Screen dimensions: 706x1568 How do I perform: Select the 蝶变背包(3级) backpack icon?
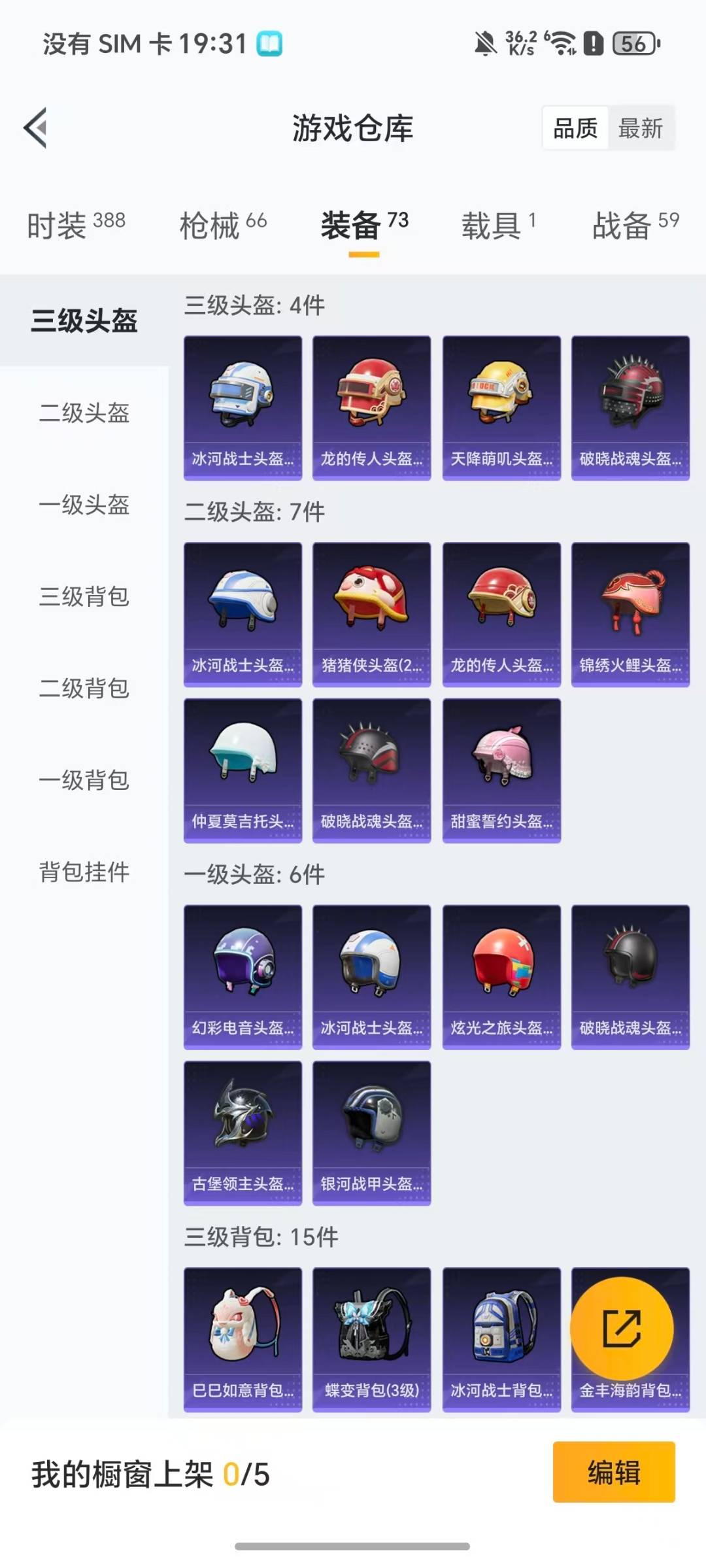click(x=371, y=1334)
